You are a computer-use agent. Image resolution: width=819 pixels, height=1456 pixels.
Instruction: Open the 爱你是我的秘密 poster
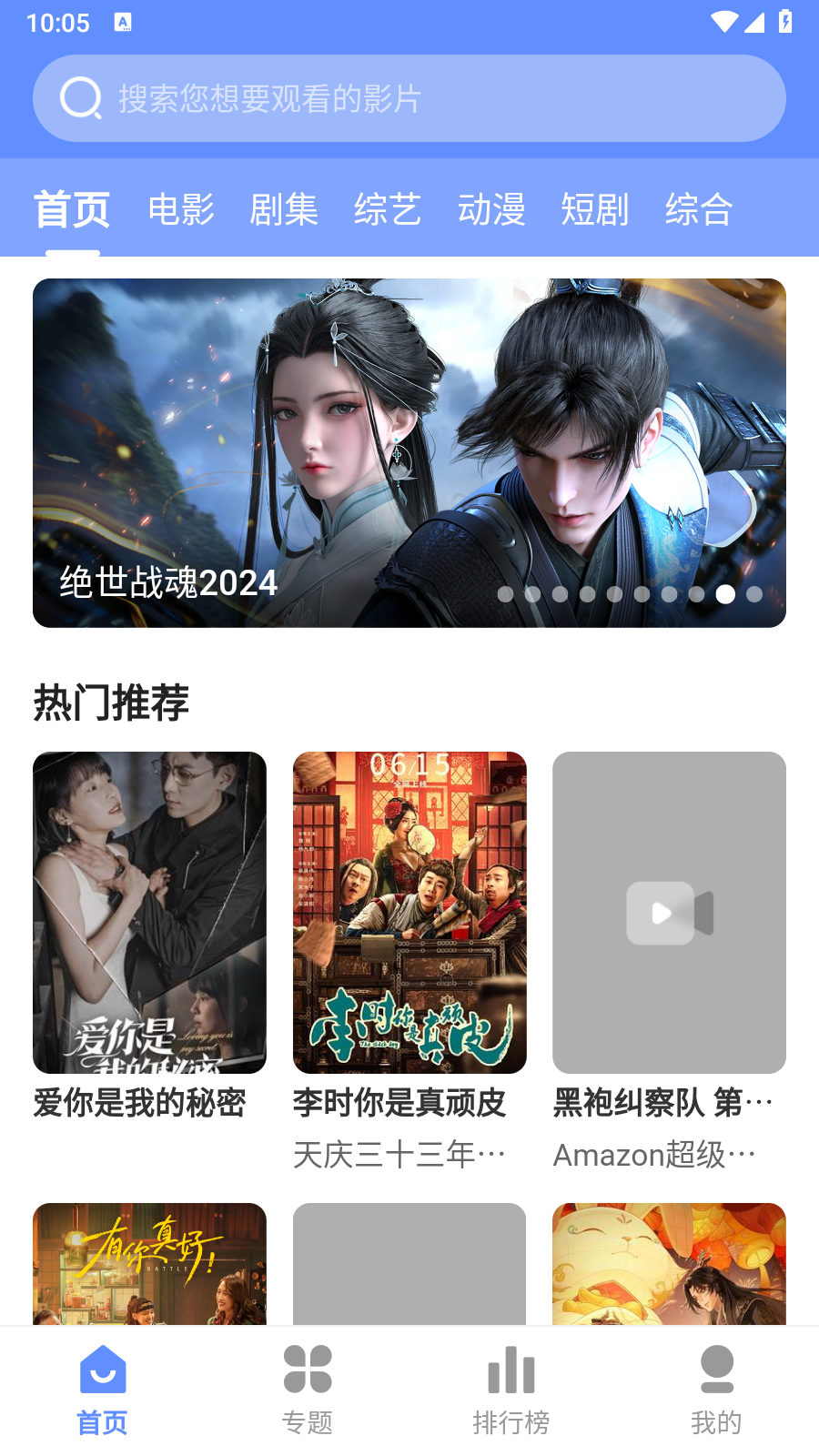tap(149, 912)
